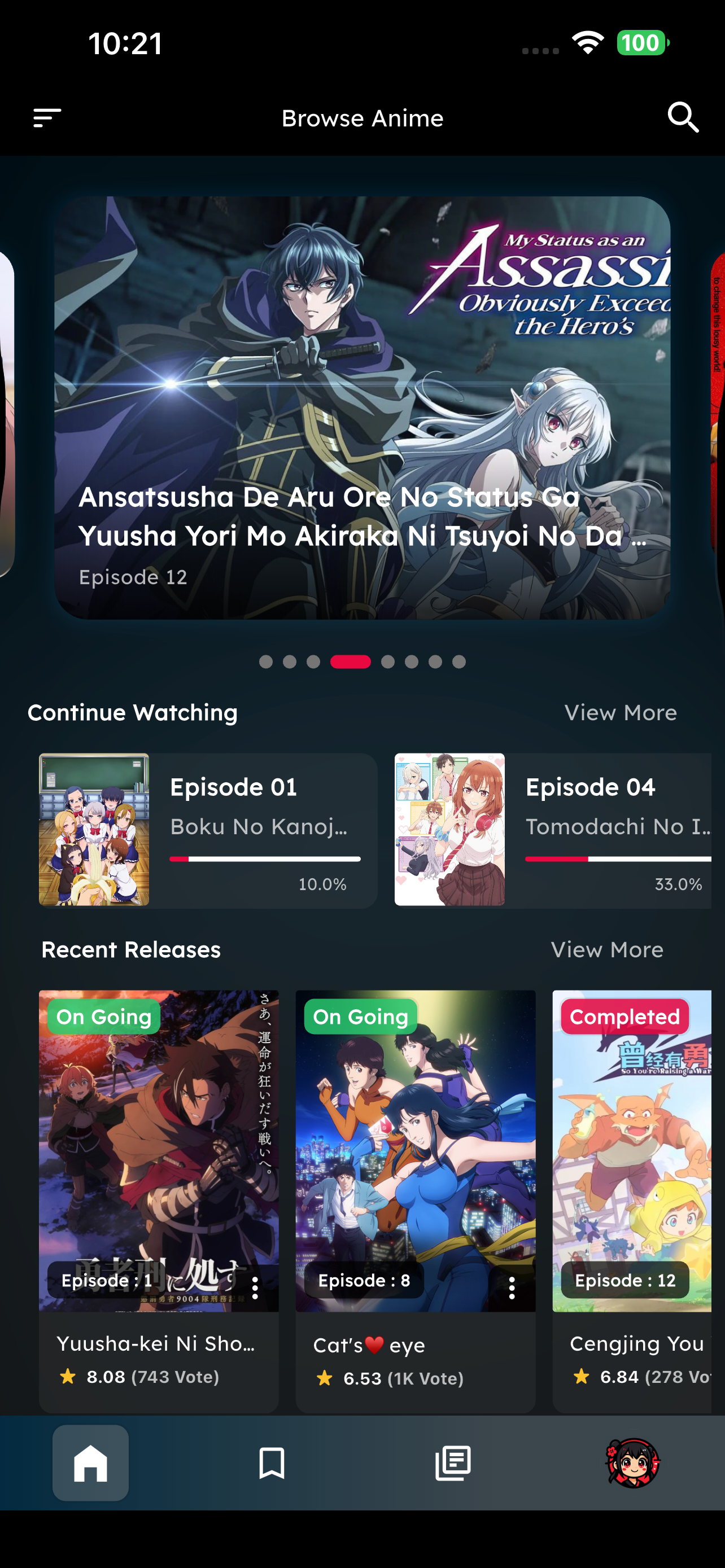Open the Recent Releases section heading
Viewport: 725px width, 1568px height.
(130, 949)
